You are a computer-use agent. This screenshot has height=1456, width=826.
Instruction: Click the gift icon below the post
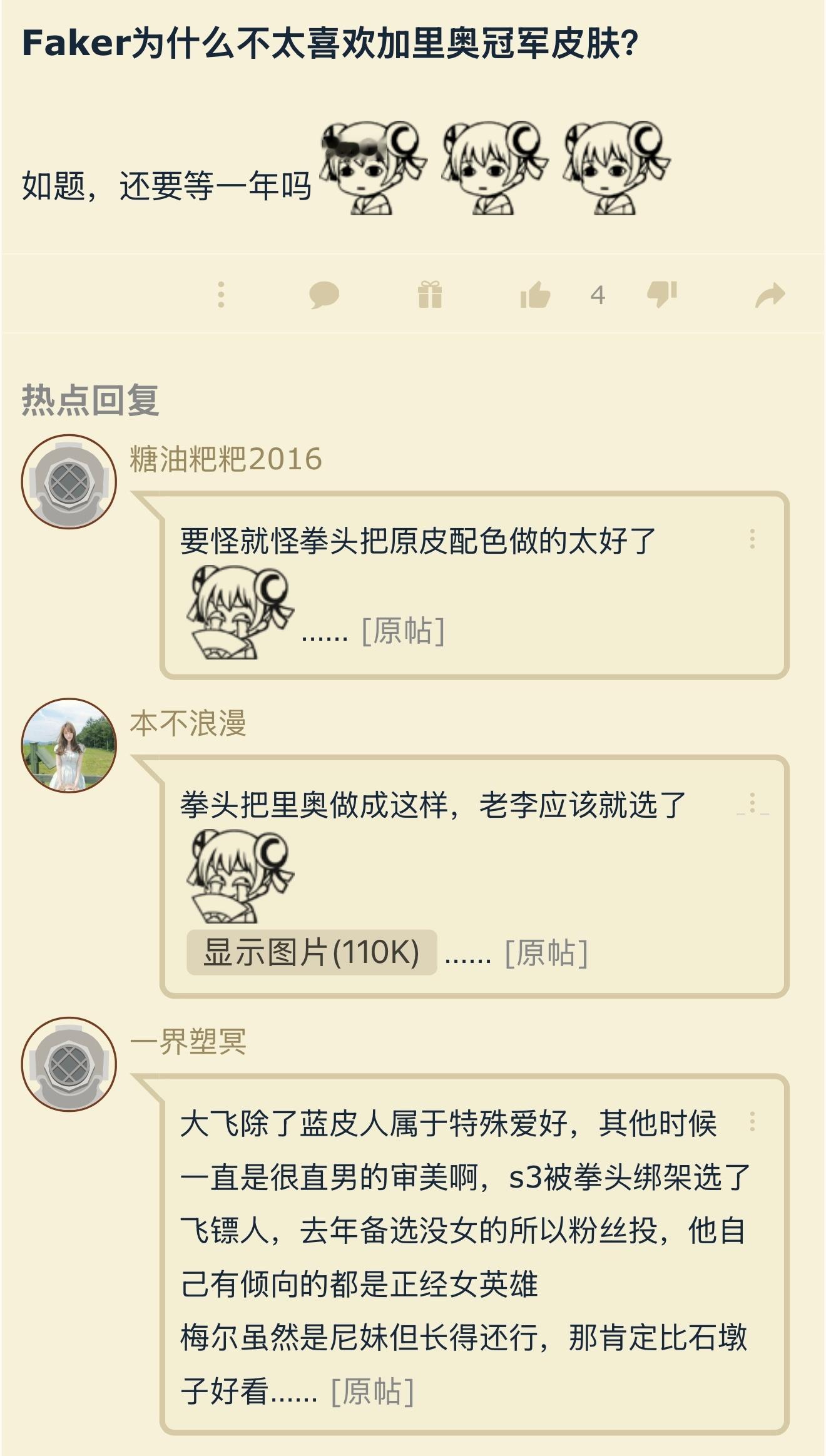[x=429, y=294]
